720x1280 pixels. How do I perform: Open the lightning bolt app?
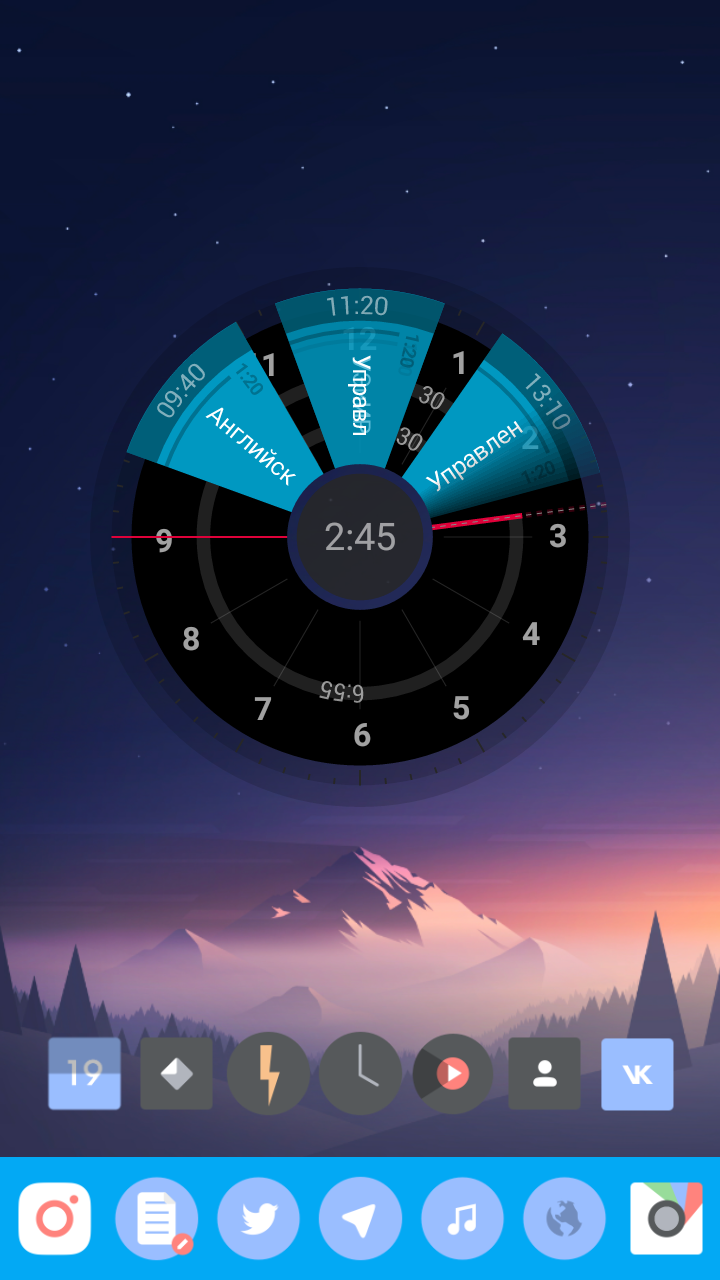269,1074
